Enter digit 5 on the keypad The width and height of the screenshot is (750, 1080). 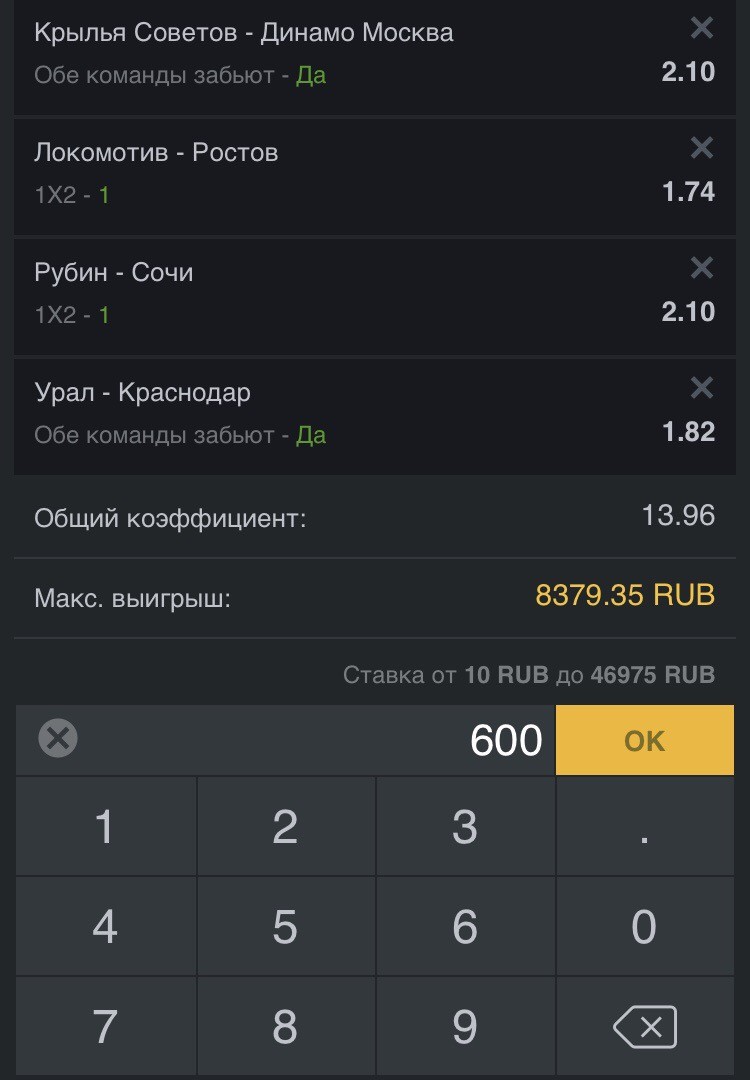tap(285, 927)
